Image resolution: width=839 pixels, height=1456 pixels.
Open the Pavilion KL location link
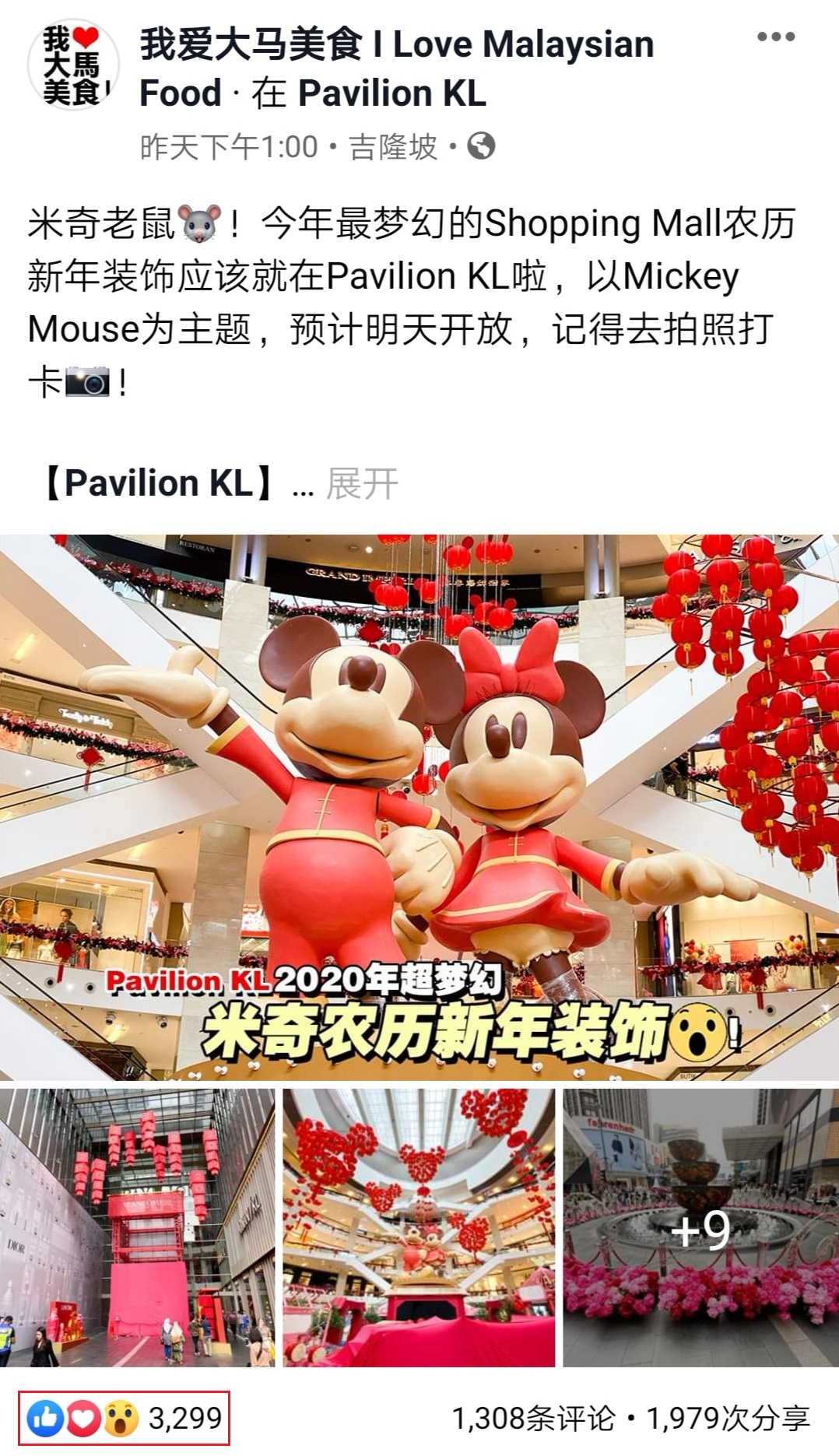(391, 94)
